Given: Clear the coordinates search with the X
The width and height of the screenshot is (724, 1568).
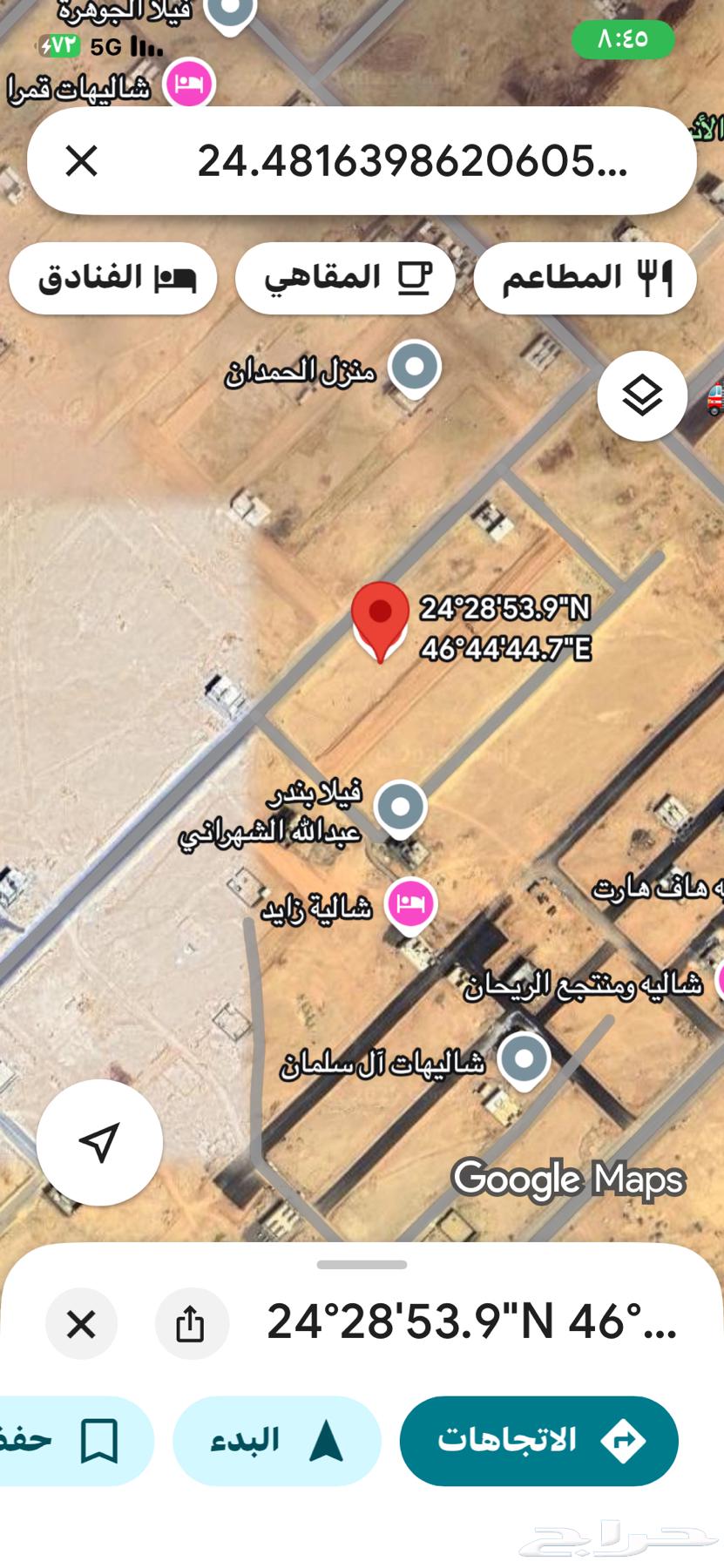Looking at the screenshot, I should 82,161.
